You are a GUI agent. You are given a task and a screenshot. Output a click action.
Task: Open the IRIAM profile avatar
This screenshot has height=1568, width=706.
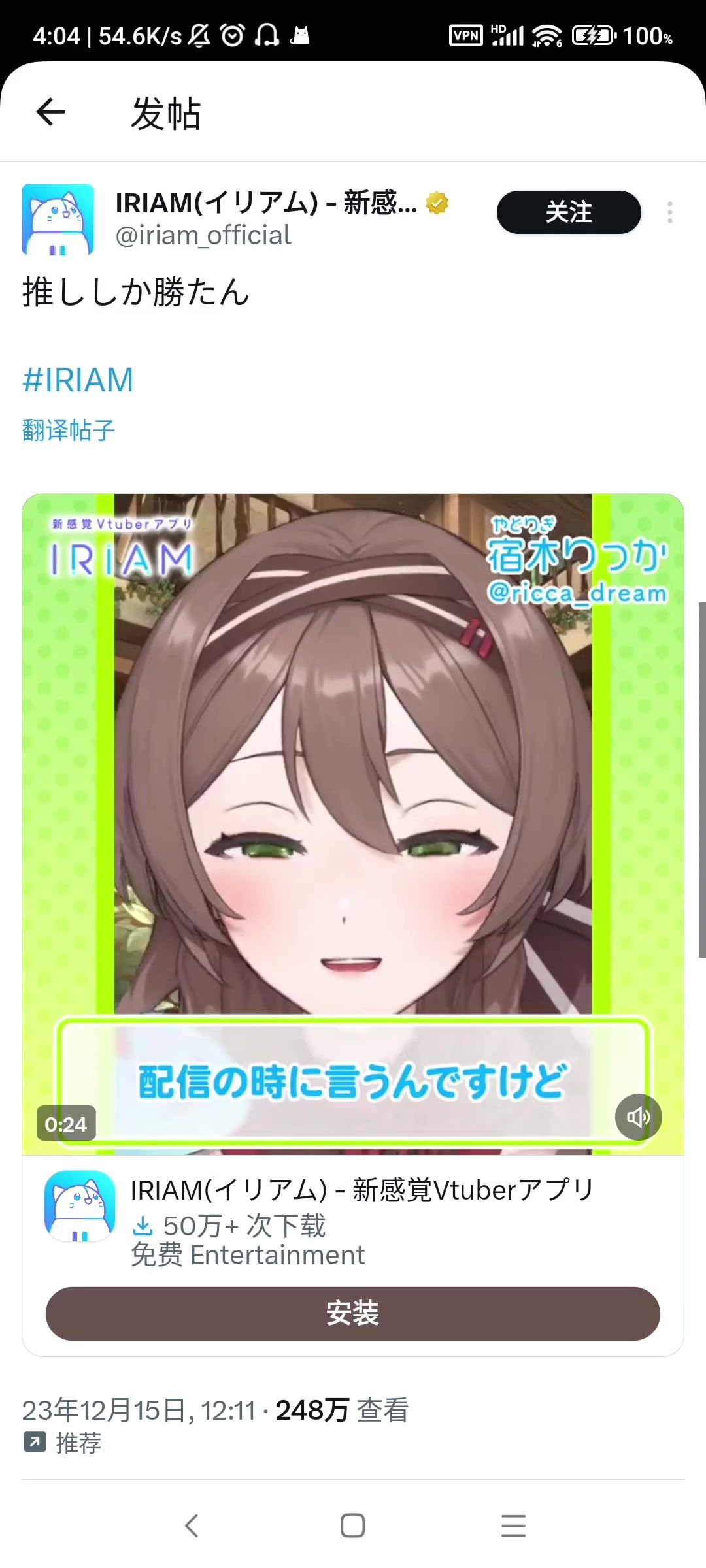[x=58, y=219]
